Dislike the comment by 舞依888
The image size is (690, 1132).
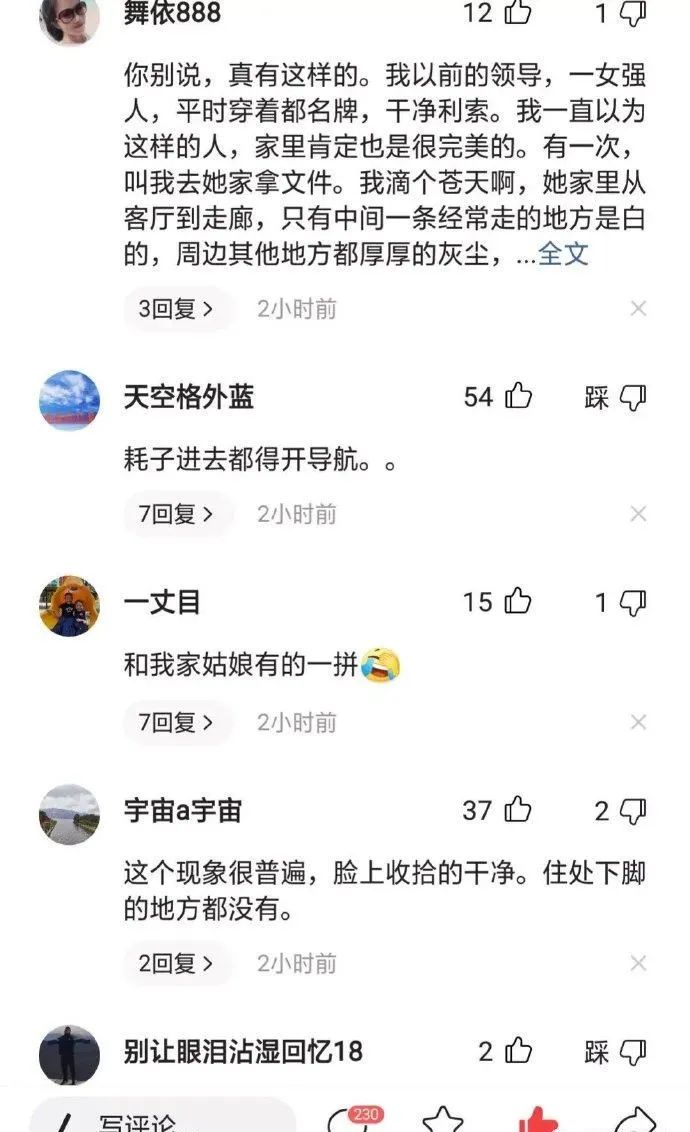(x=632, y=12)
